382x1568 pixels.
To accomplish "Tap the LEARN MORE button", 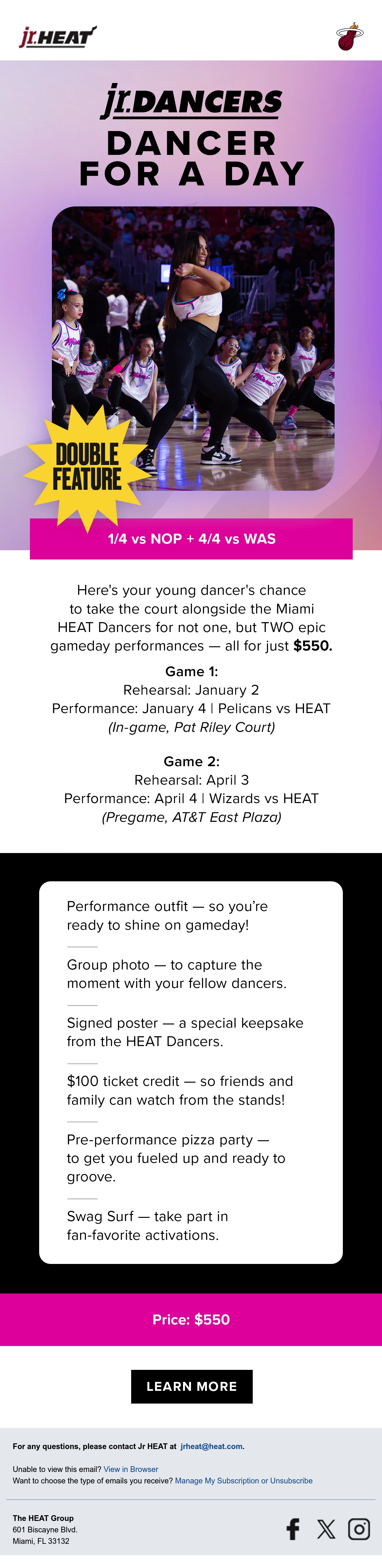I will point(191,1386).
